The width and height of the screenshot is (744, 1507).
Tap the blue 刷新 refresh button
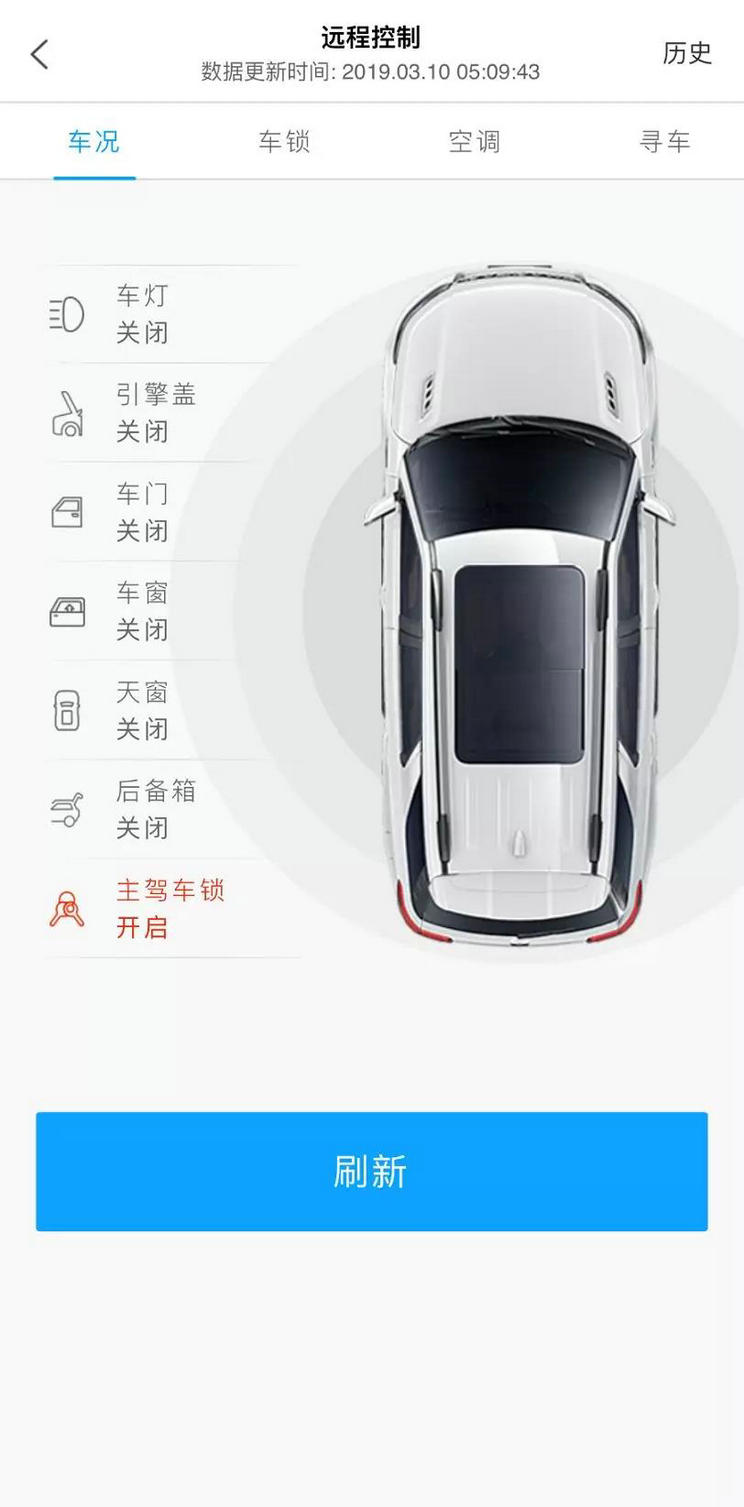pos(371,1171)
